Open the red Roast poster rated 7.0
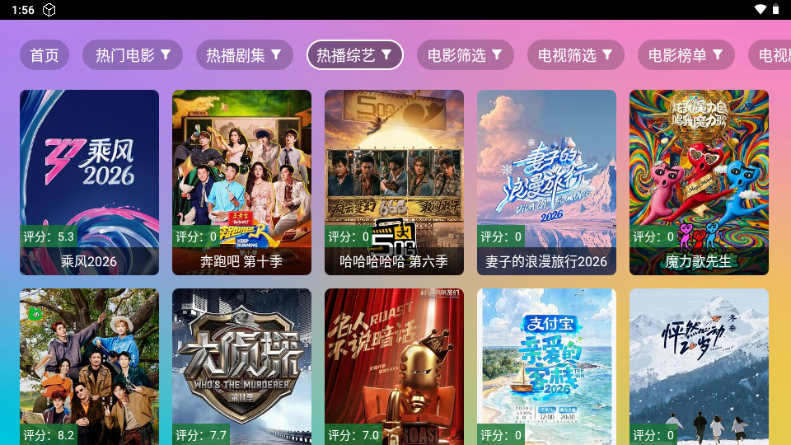The width and height of the screenshot is (791, 445). (394, 367)
